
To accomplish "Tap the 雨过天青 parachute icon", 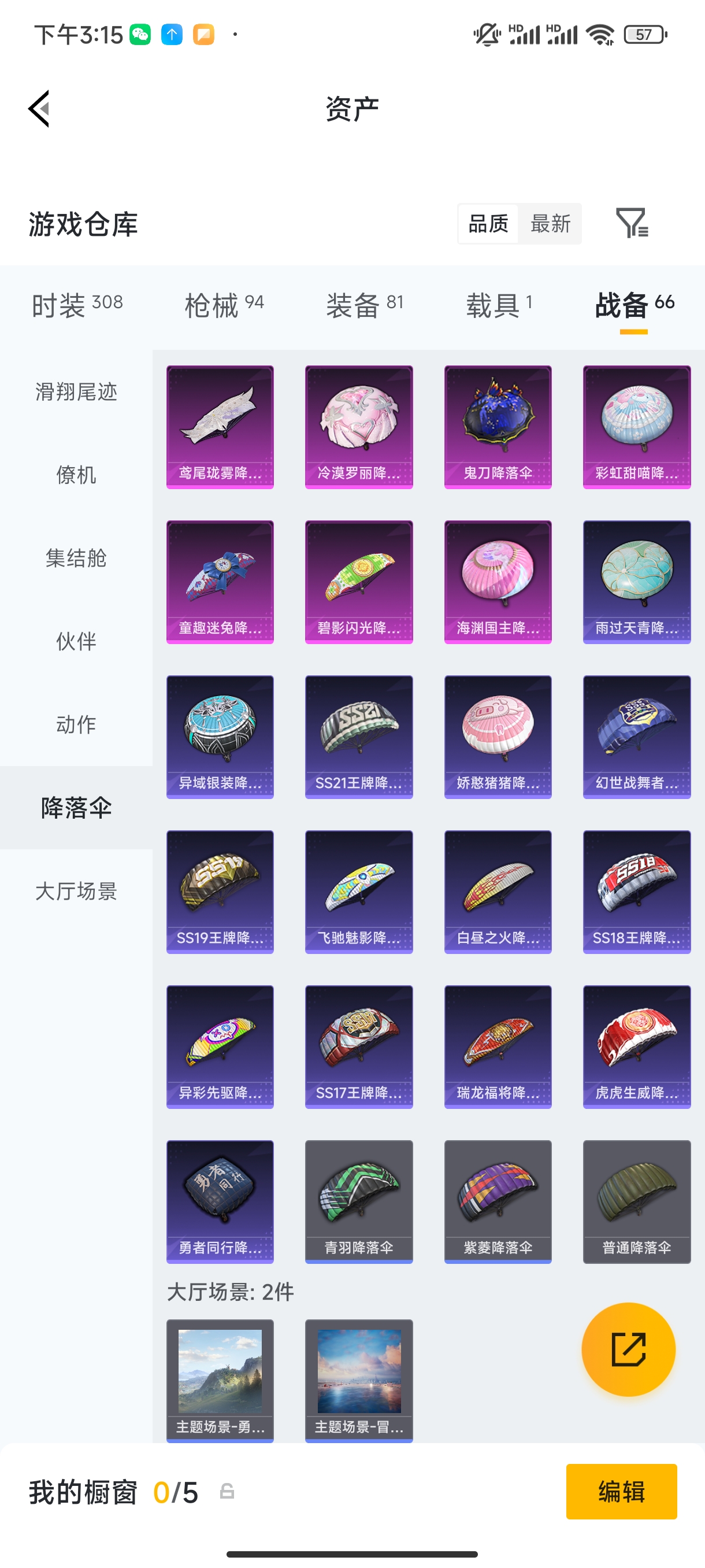I will (636, 582).
